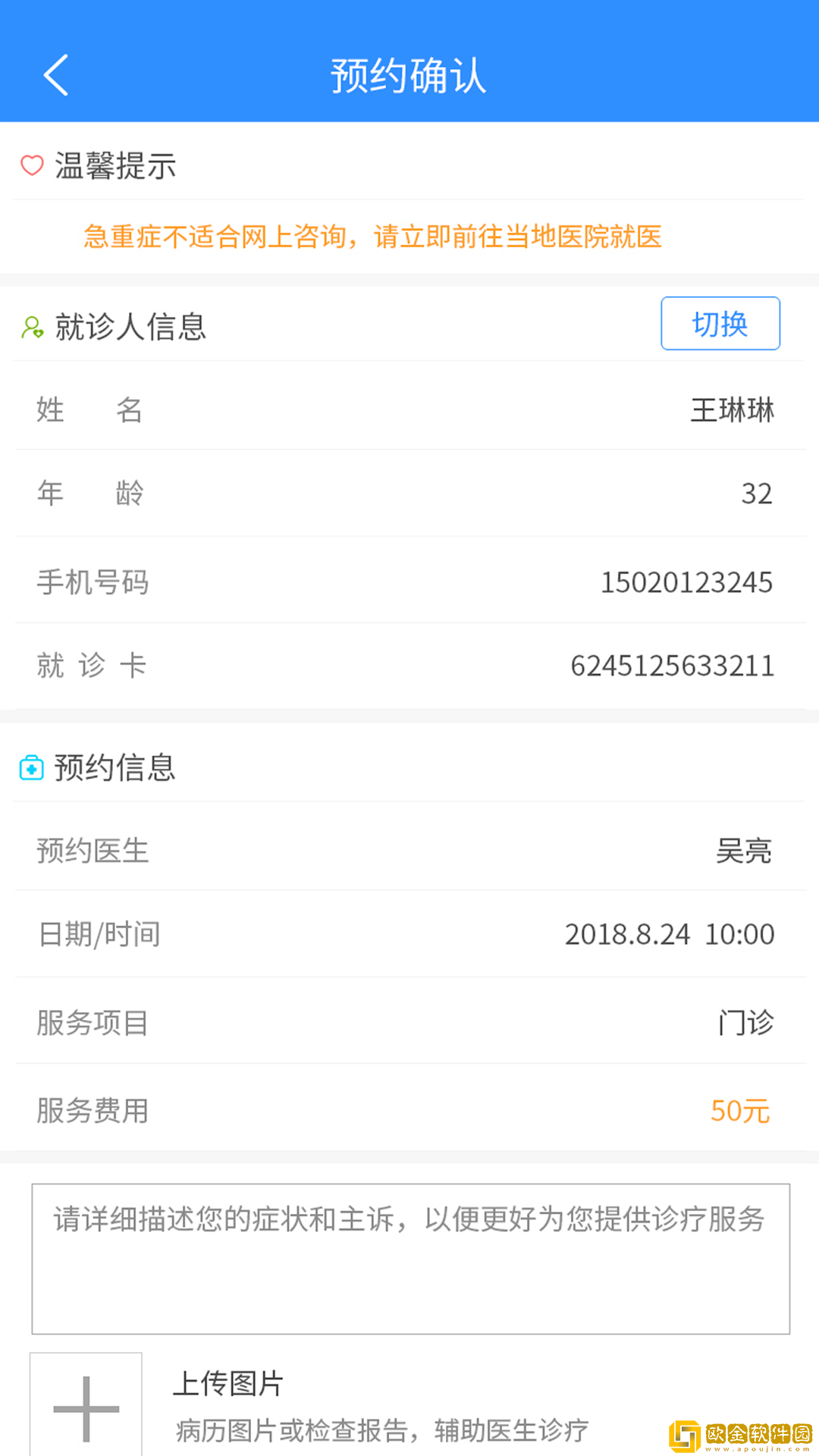The height and width of the screenshot is (1456, 819).
Task: Add a medical record image with plus
Action: coord(86,1407)
